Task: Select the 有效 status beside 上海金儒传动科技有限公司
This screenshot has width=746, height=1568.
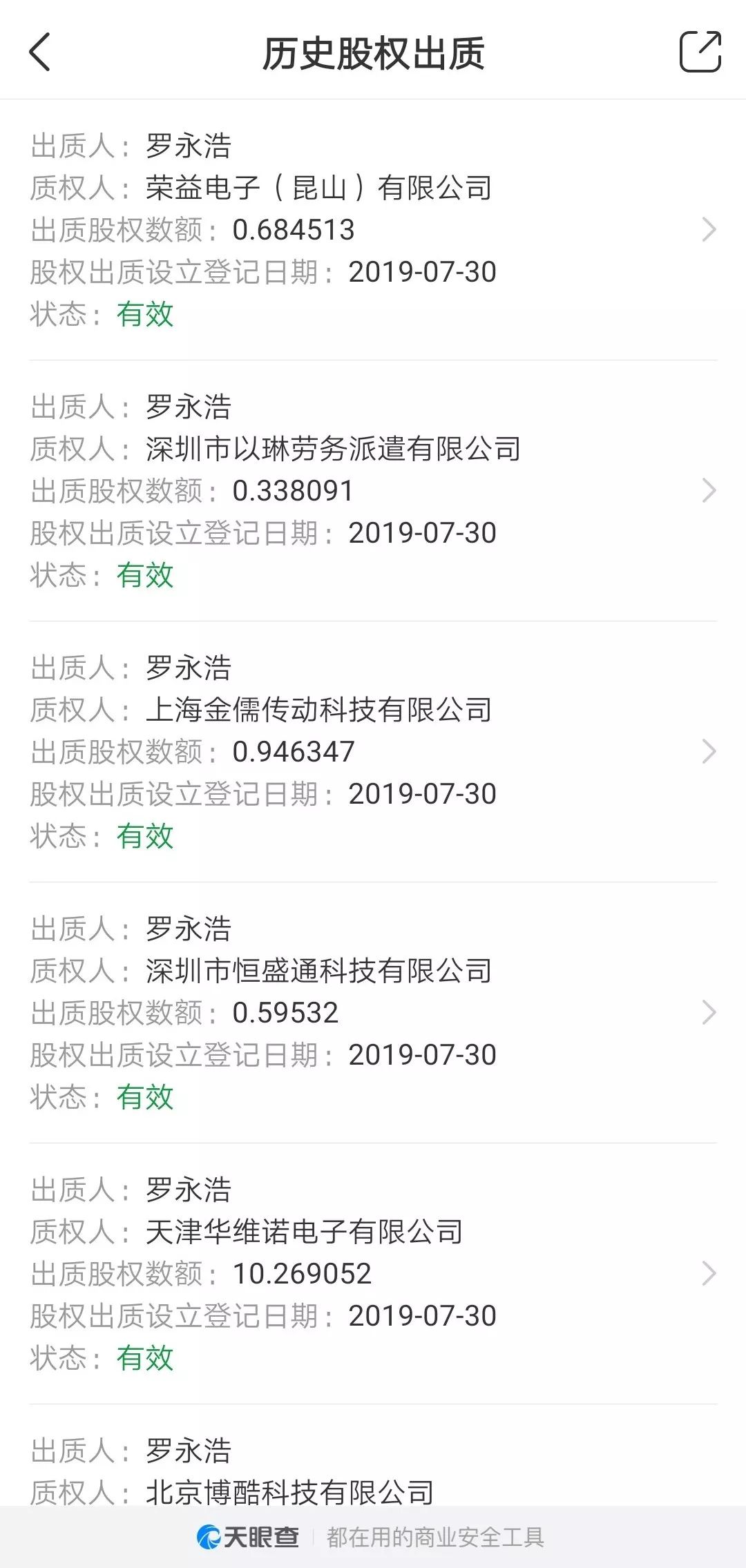Action: 145,837
